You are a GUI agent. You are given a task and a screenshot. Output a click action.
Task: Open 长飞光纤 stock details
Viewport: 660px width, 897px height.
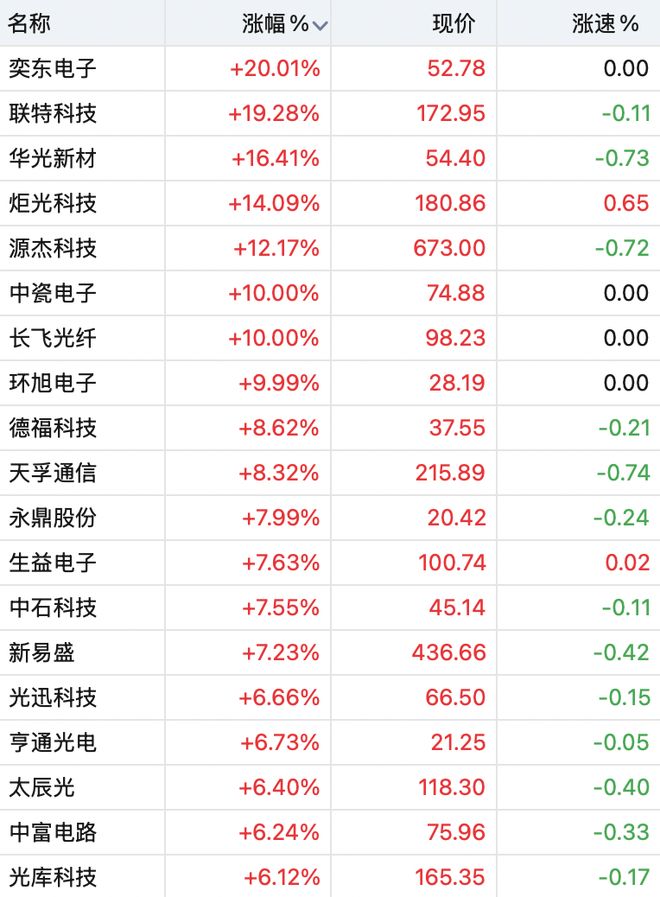point(53,338)
